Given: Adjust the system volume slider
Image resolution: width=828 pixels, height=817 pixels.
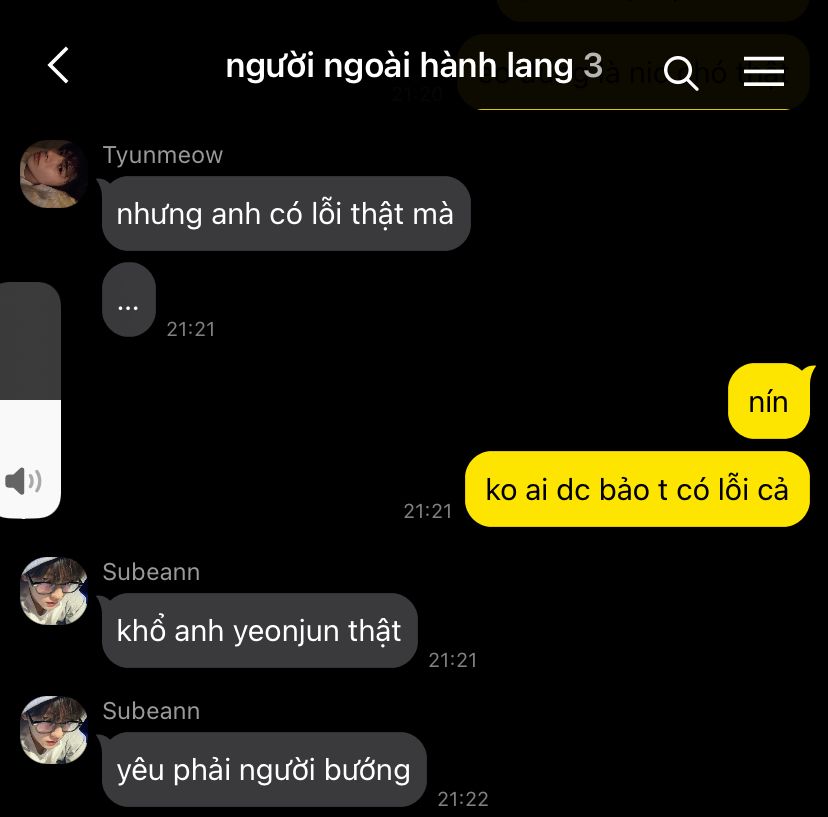Looking at the screenshot, I should click(x=30, y=399).
